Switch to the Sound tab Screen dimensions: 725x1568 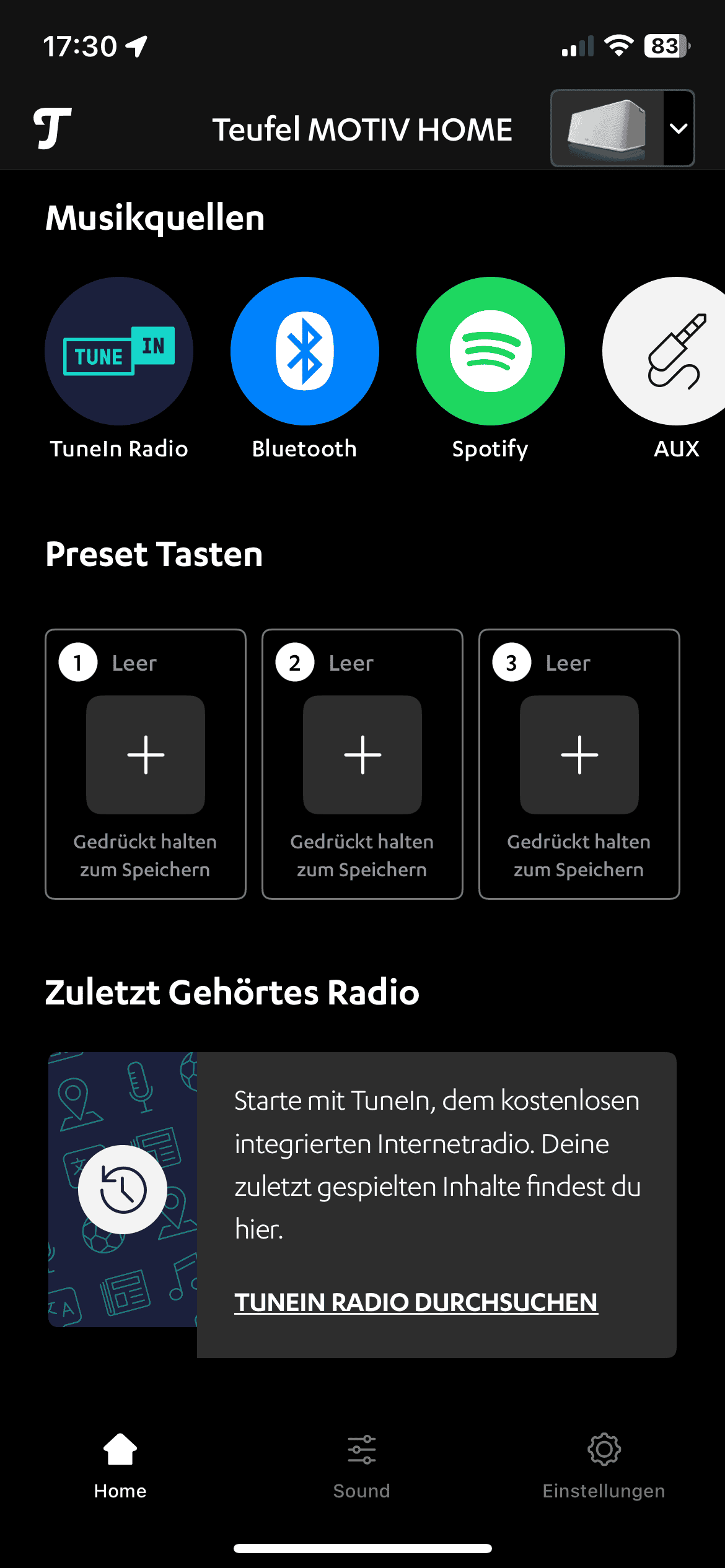(x=362, y=1465)
